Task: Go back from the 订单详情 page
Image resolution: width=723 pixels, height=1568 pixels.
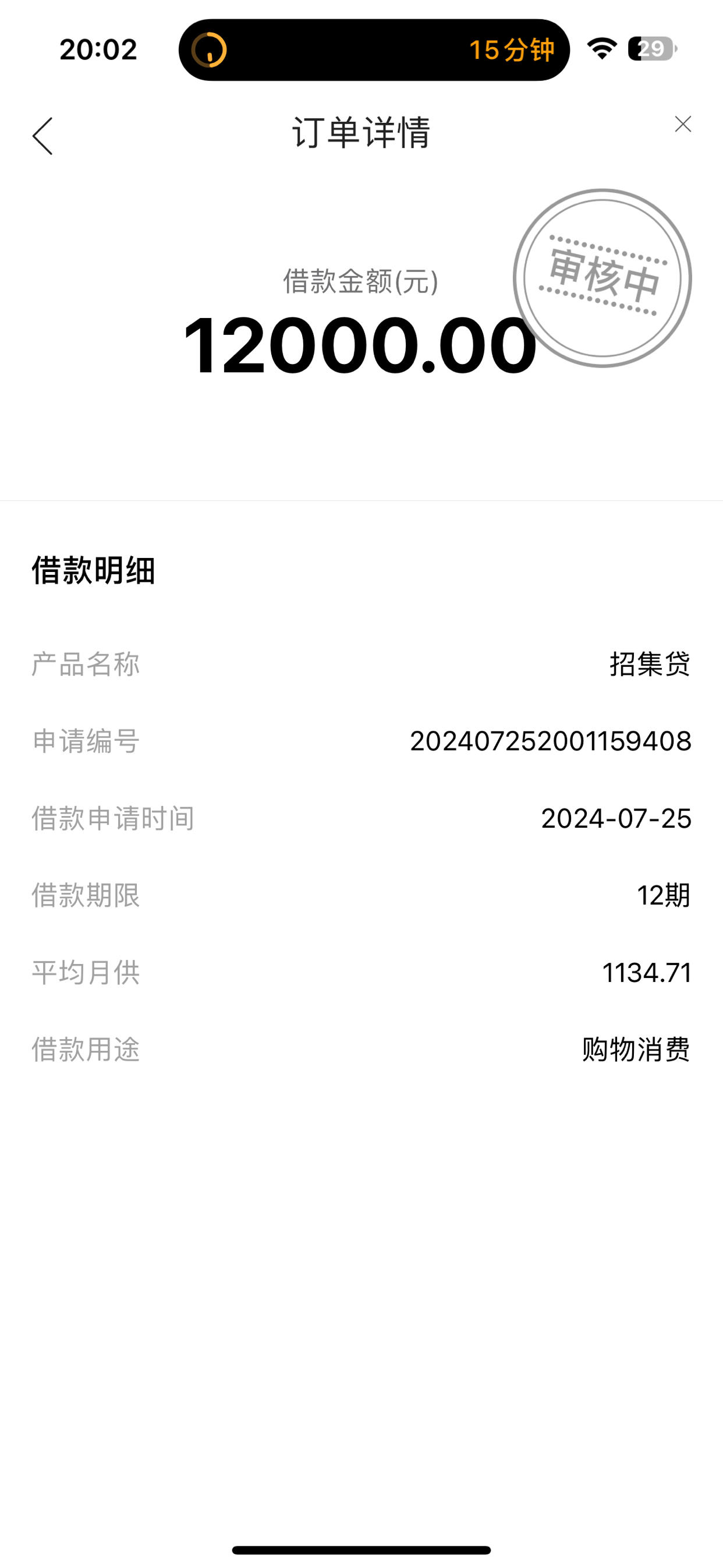Action: [x=42, y=136]
